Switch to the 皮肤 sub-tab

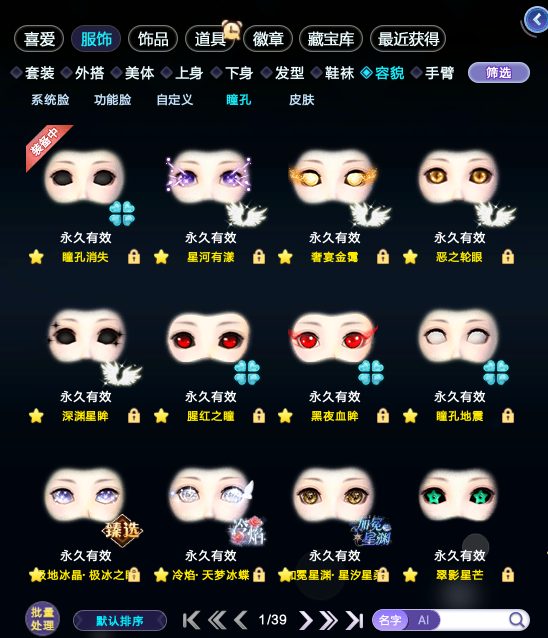pos(301,100)
